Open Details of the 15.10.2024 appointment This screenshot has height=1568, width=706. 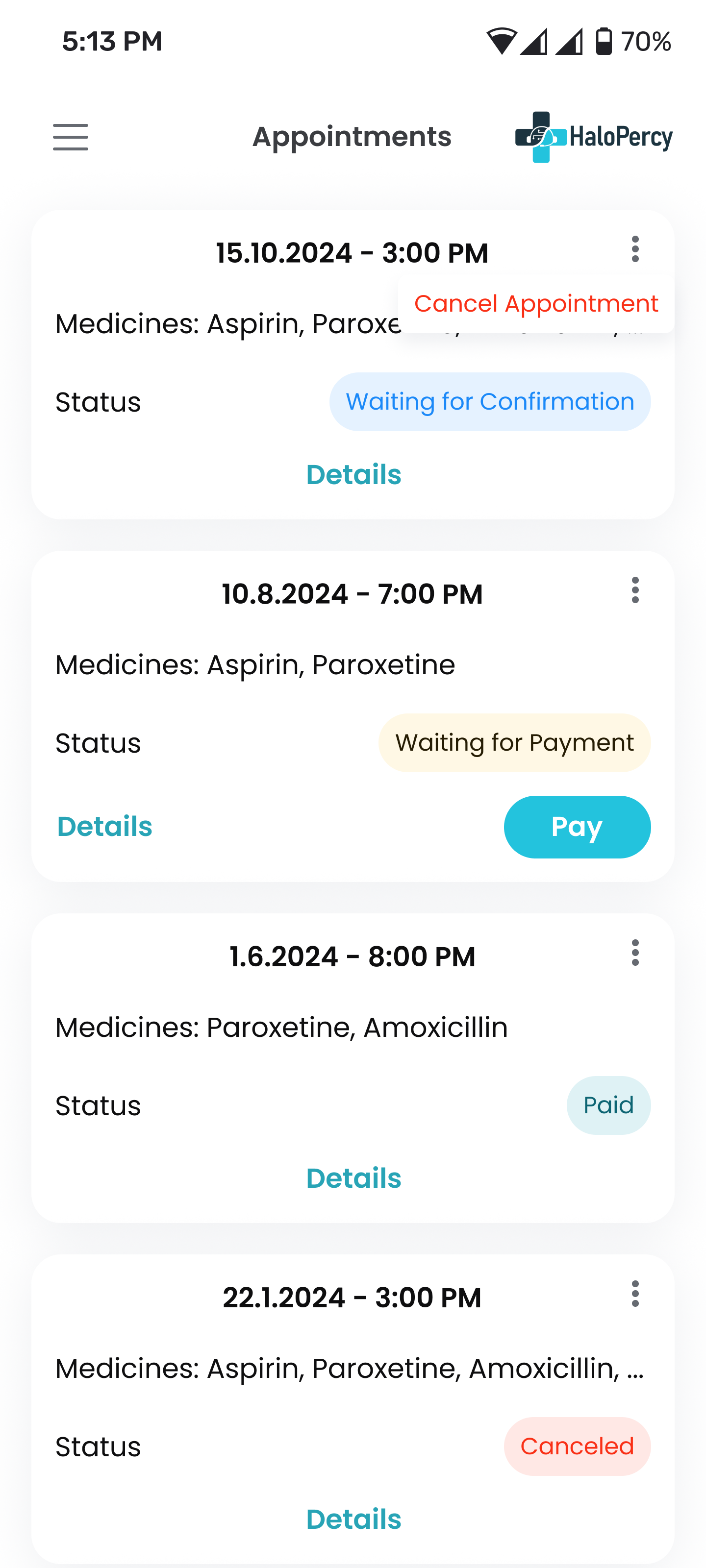tap(353, 474)
